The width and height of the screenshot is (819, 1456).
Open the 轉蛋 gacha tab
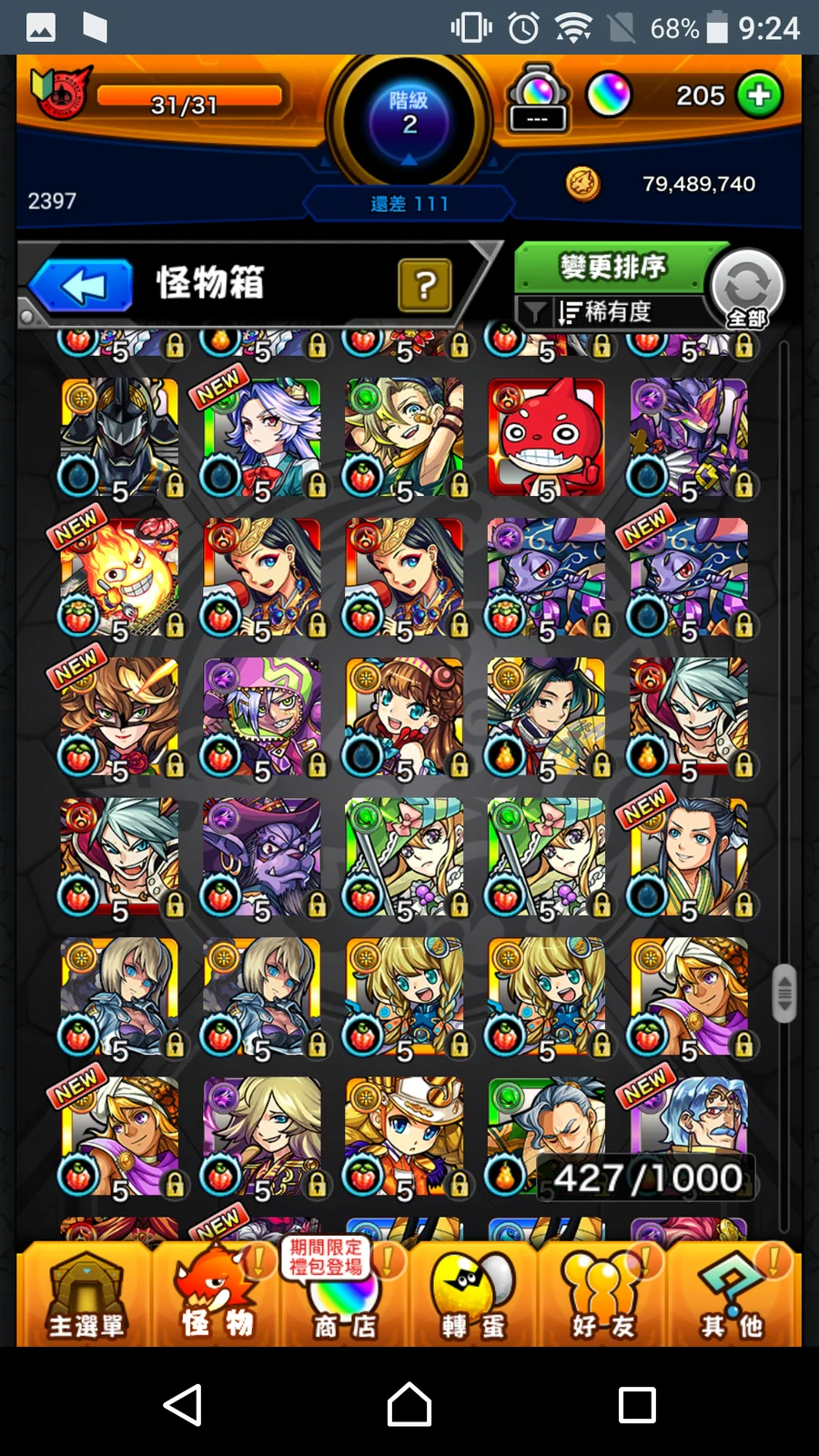473,1297
